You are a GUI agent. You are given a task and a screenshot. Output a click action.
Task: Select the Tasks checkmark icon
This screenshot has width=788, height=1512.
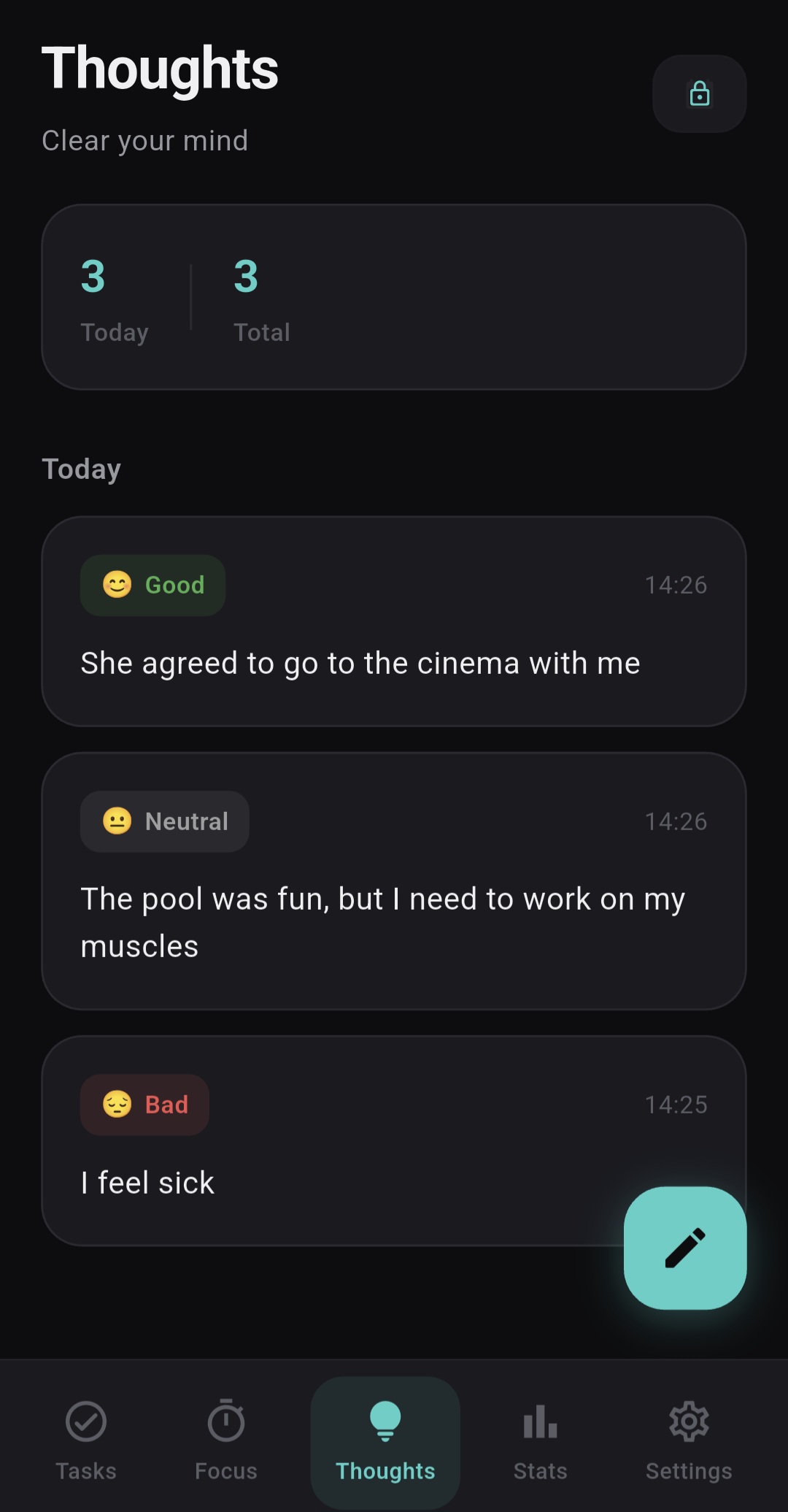click(85, 1421)
